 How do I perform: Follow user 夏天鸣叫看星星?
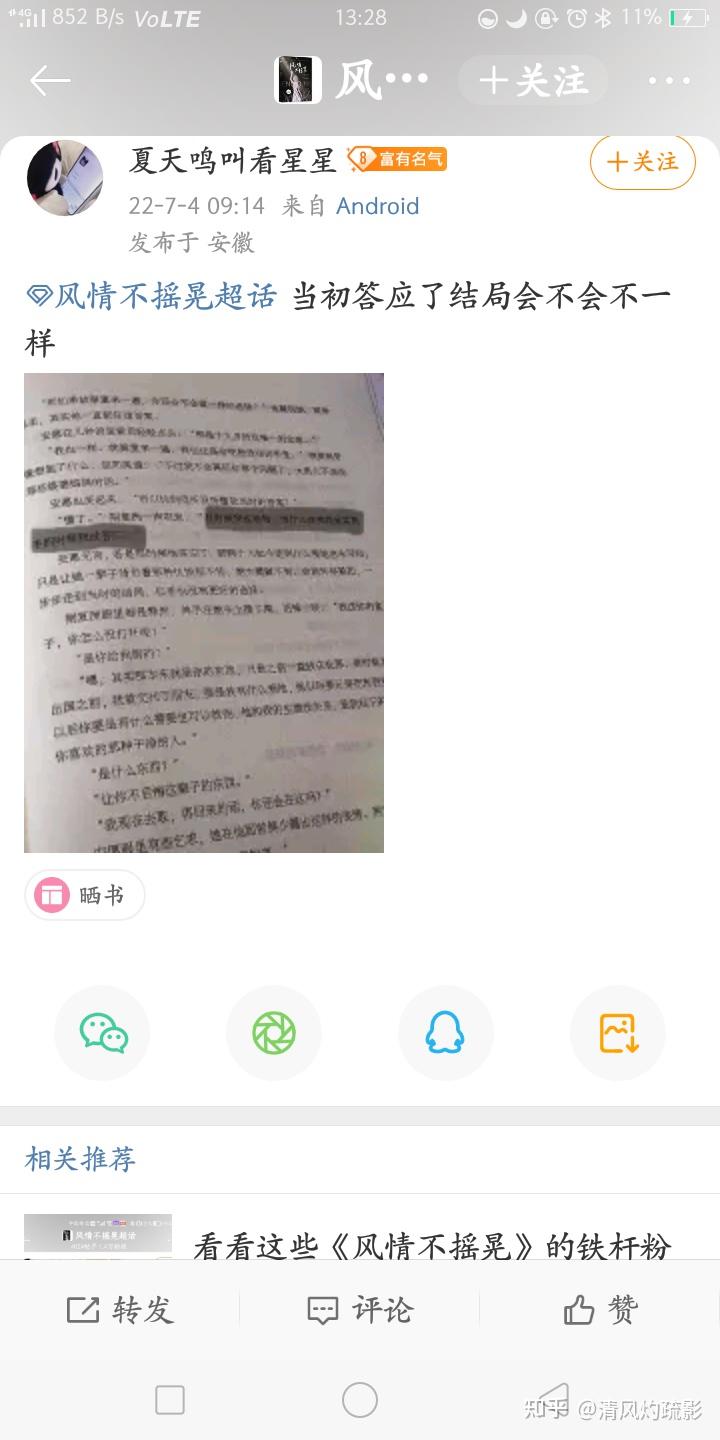coord(642,162)
